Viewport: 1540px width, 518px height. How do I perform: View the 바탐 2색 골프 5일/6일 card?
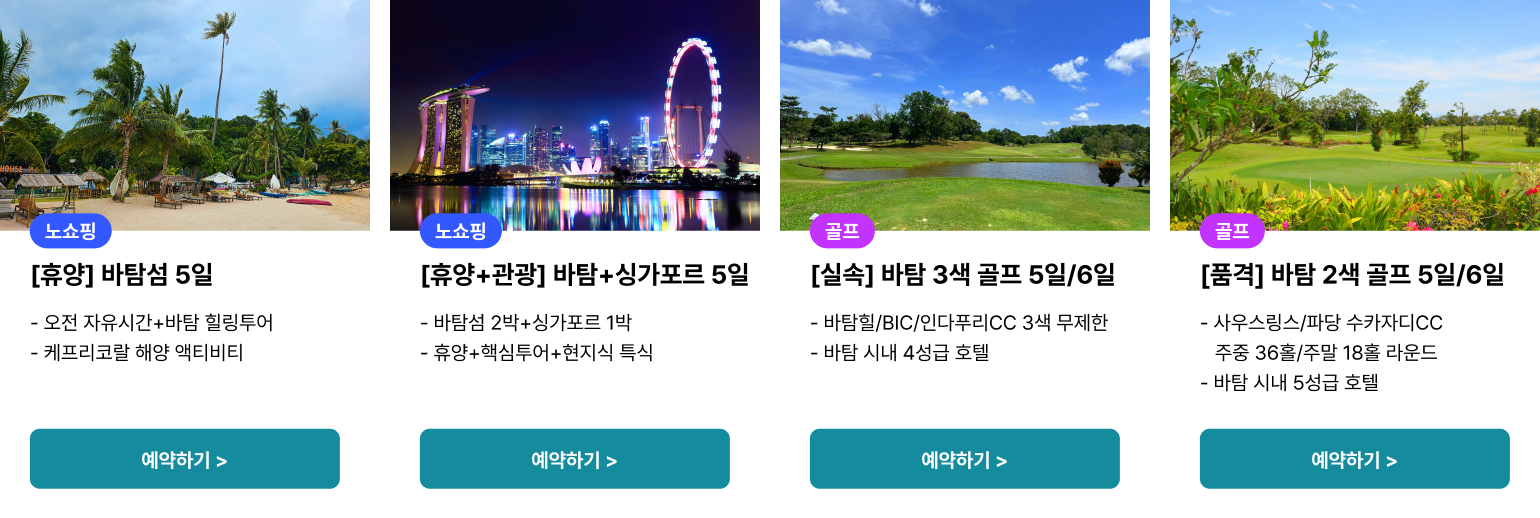1355,115
